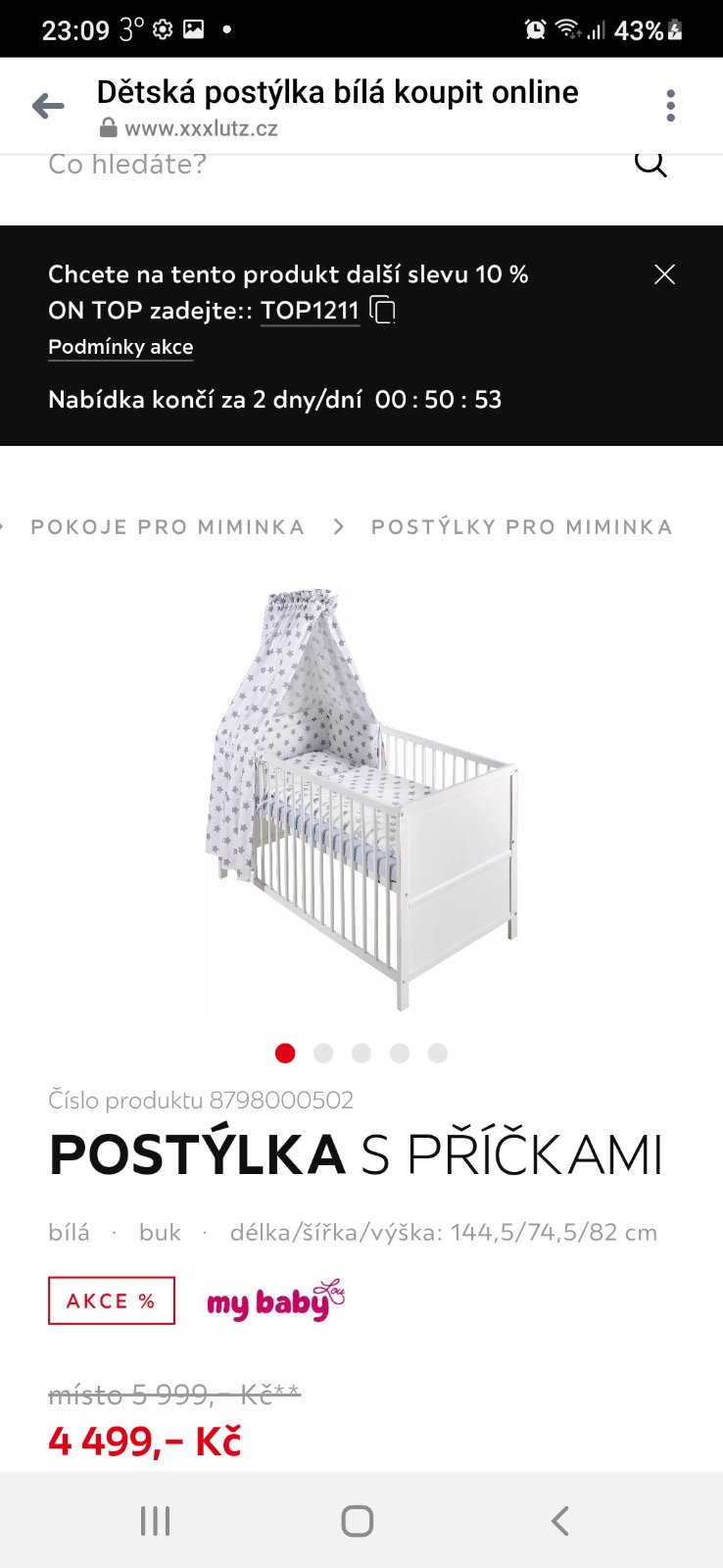Screen dimensions: 723x1568
Task: Open the crib product photo
Action: pos(361,799)
